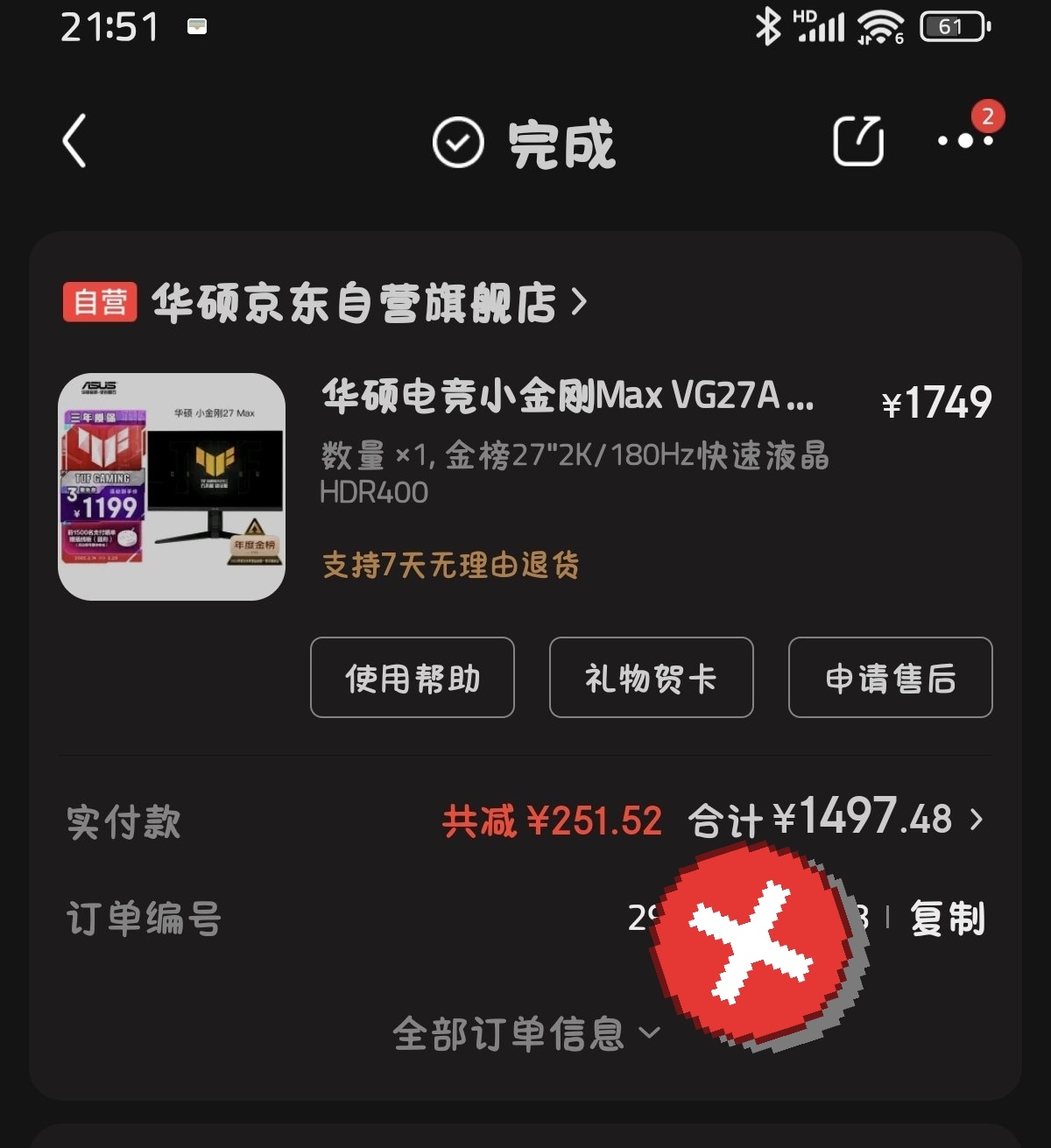Screen dimensions: 1051x1148
Task: Copy the order number with 复制
Action: click(948, 919)
